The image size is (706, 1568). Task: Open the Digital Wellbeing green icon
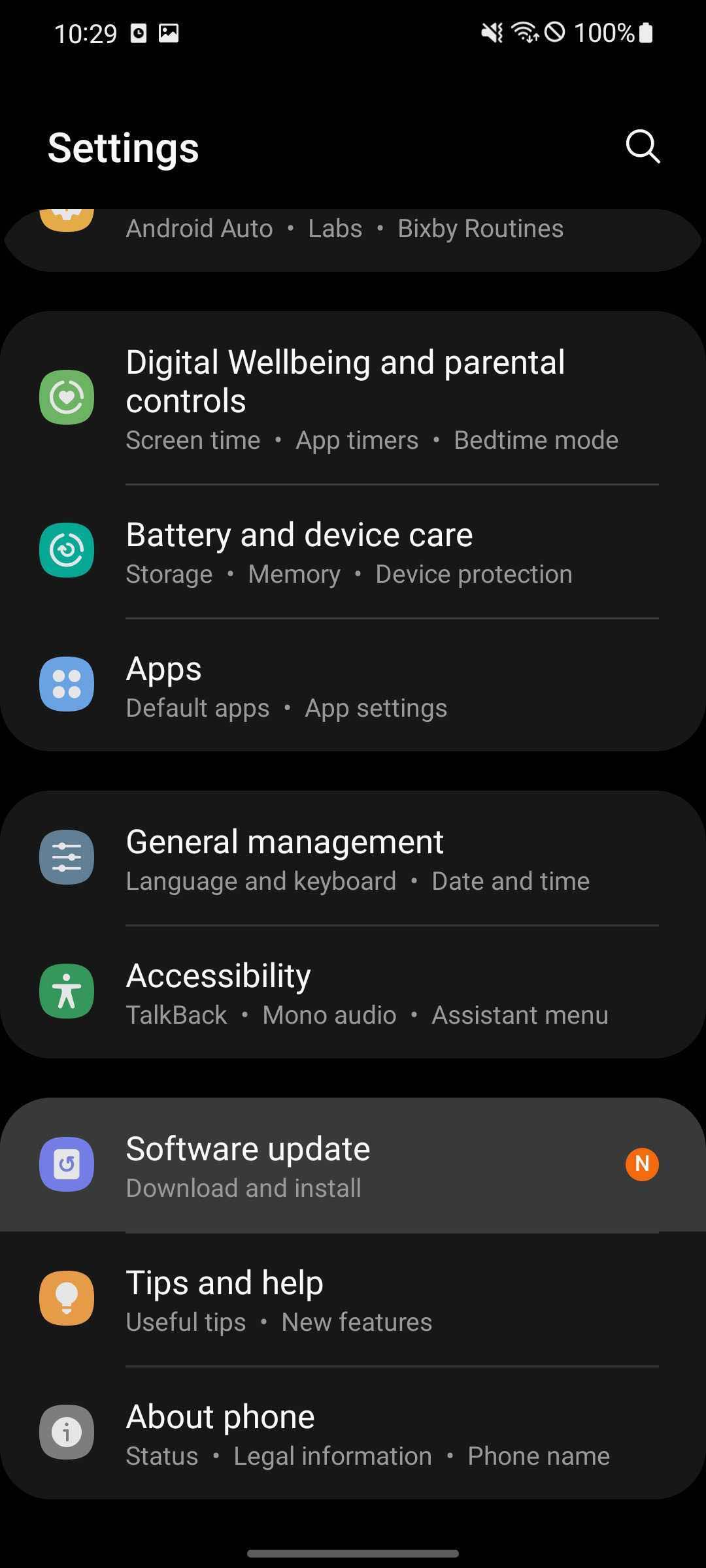(x=66, y=397)
